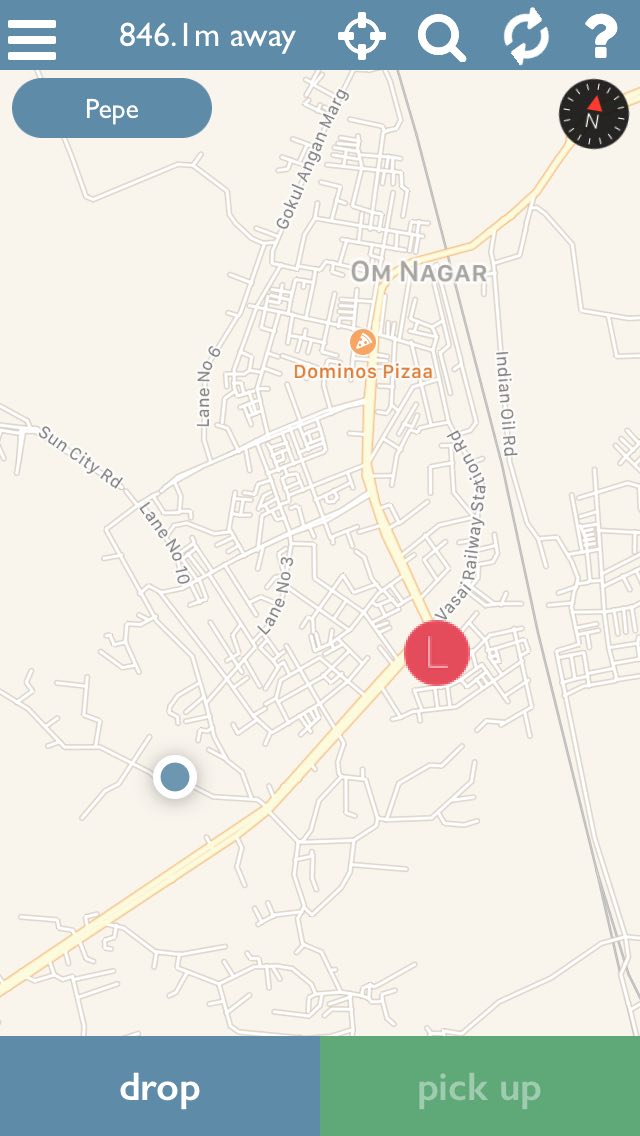Tap the Pepe button
Screen dimensions: 640x1136
tap(112, 108)
